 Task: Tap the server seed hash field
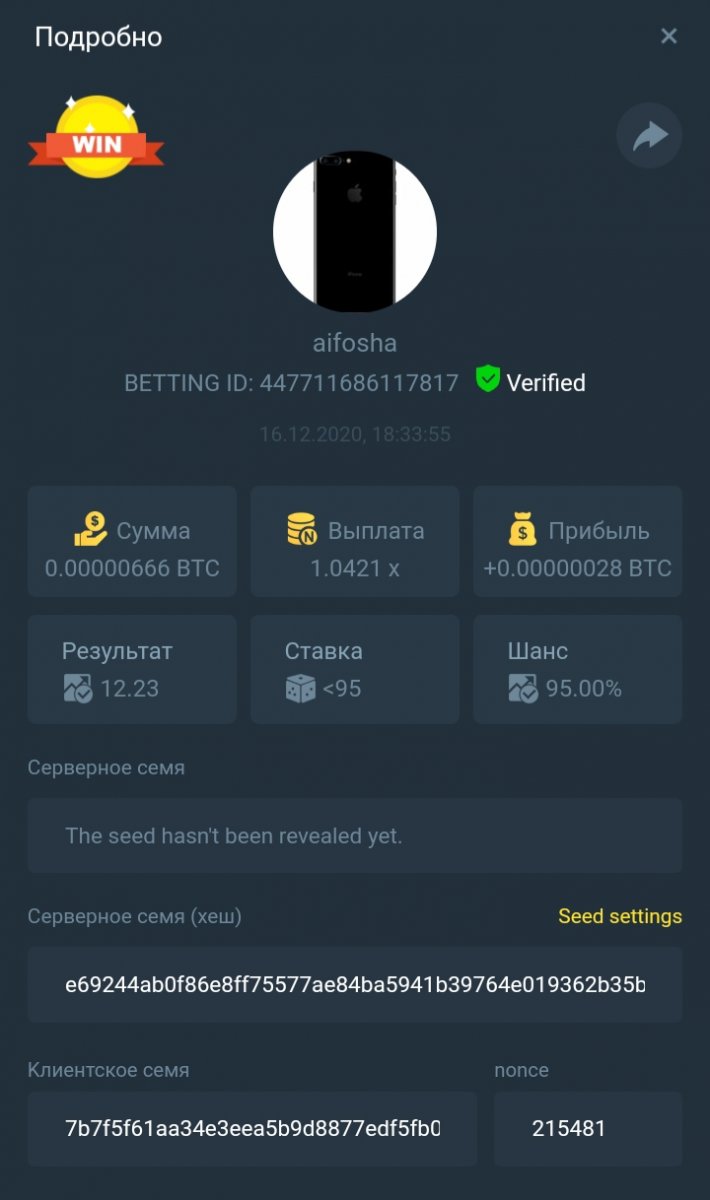(355, 985)
